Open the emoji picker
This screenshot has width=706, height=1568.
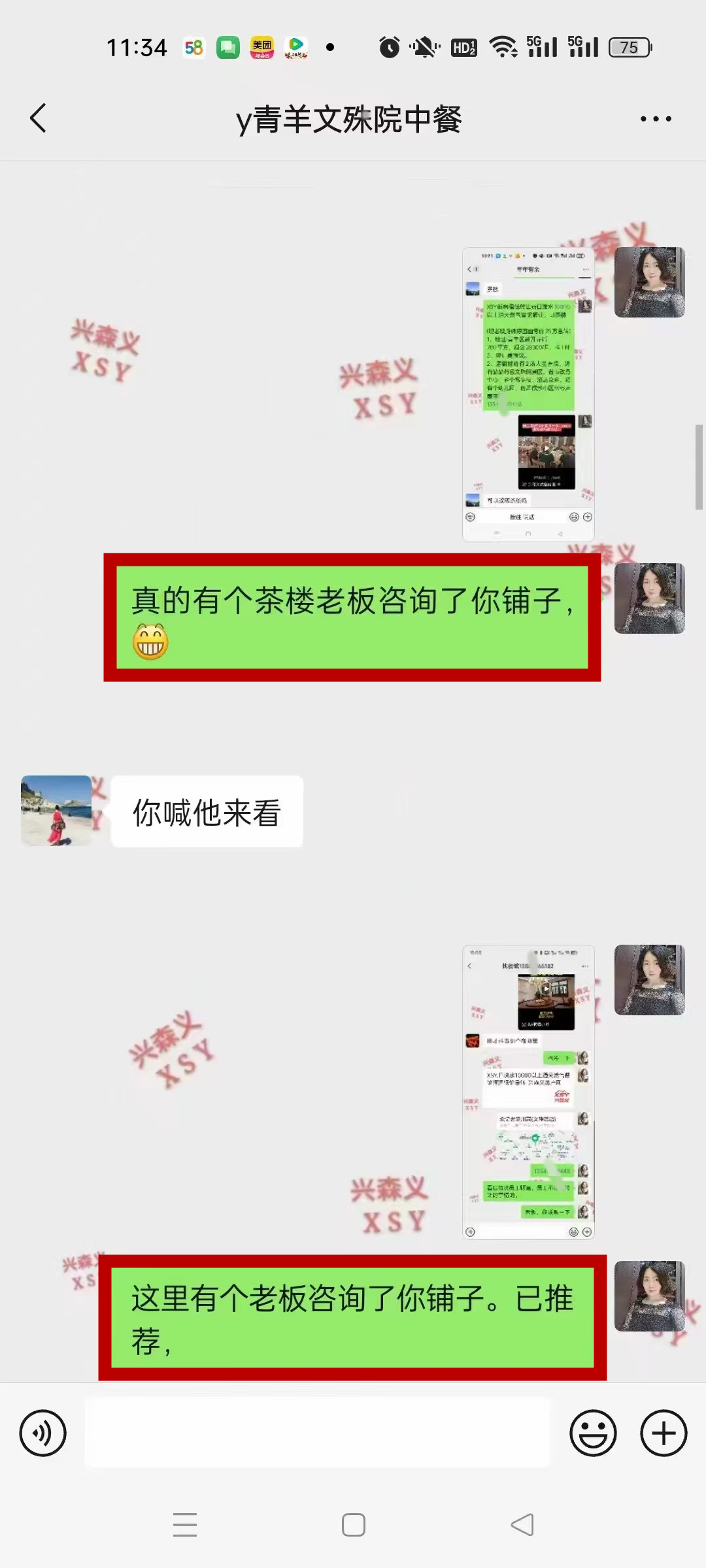pos(593,1433)
